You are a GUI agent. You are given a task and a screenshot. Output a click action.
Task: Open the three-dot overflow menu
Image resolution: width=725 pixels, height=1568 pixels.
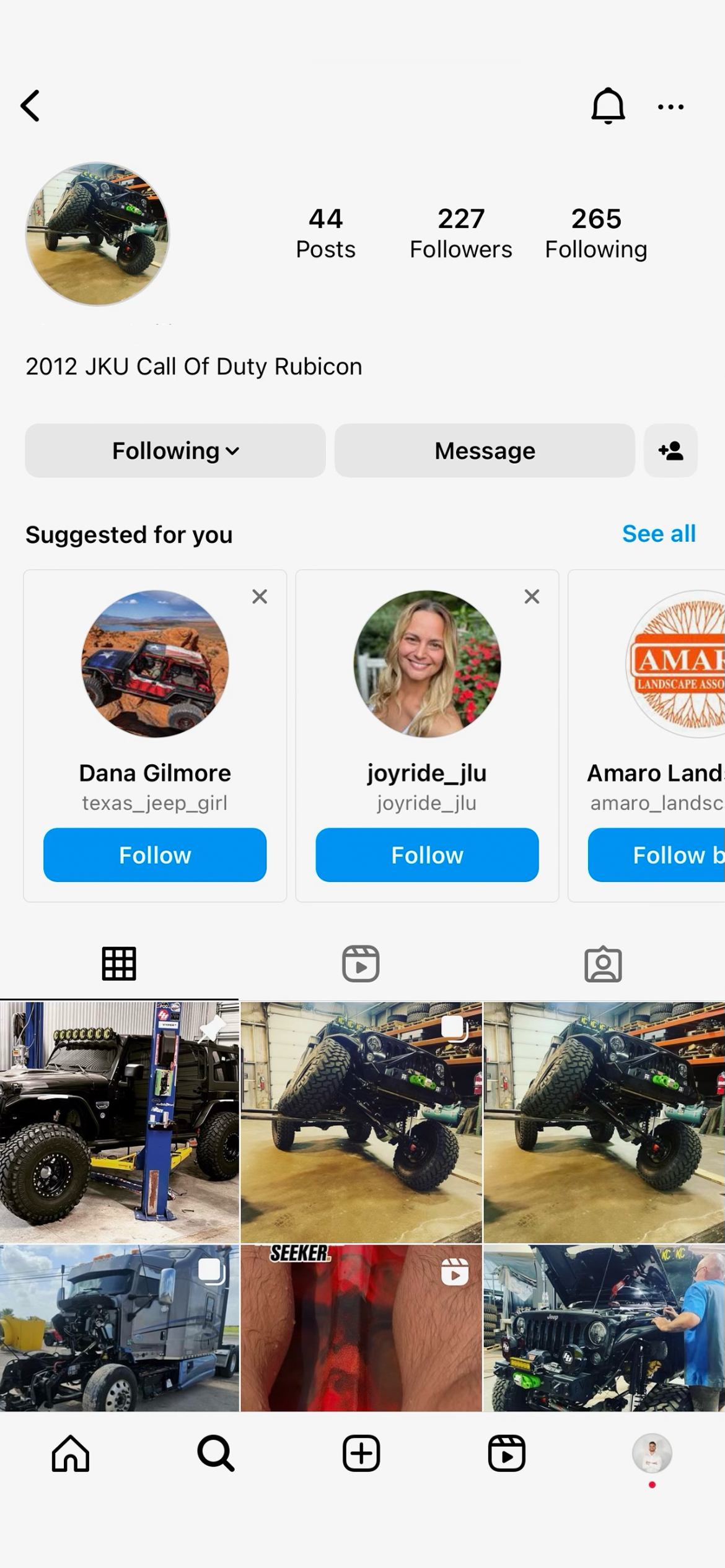click(x=670, y=107)
